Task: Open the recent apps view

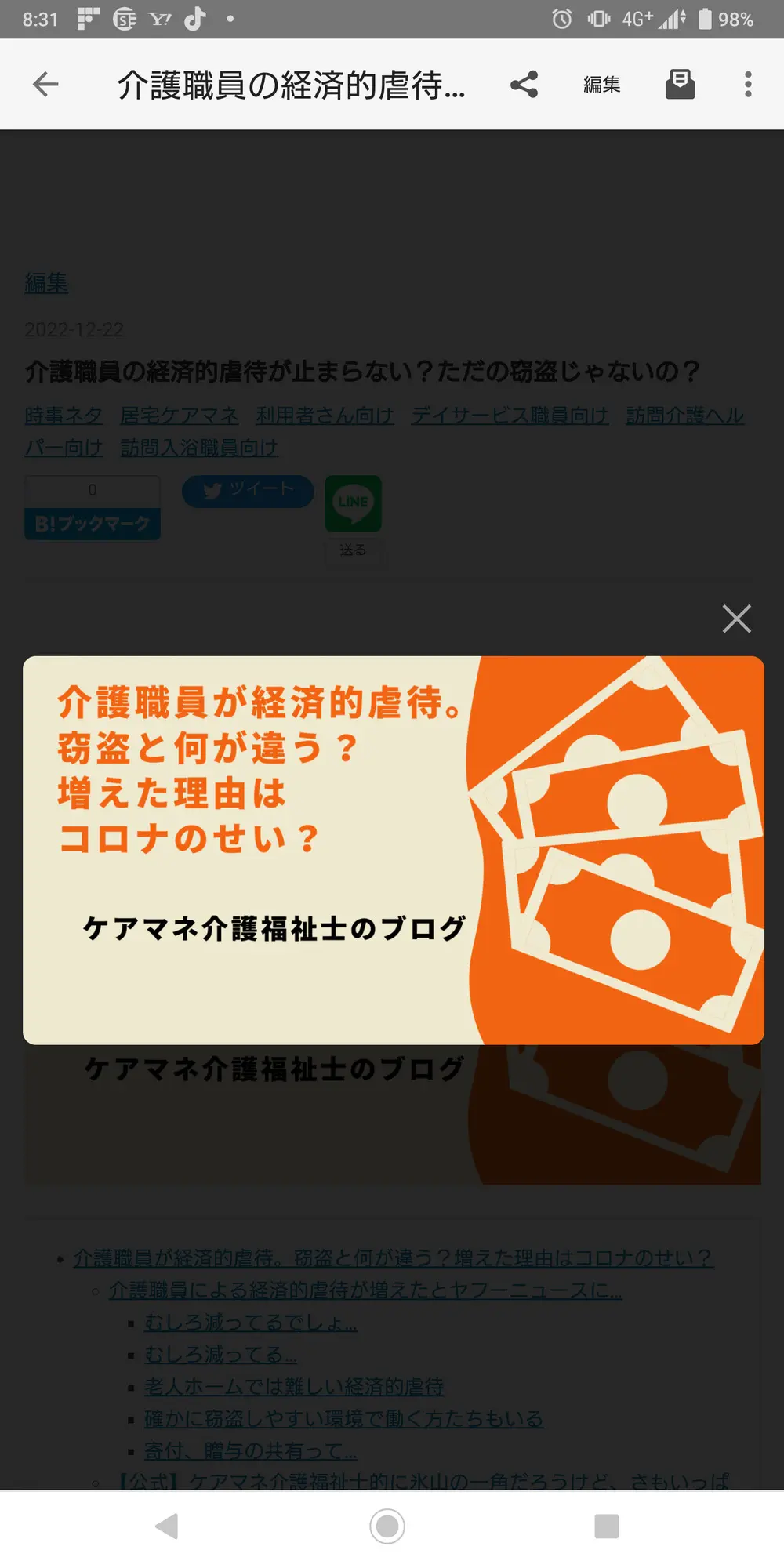Action: pos(607,1526)
